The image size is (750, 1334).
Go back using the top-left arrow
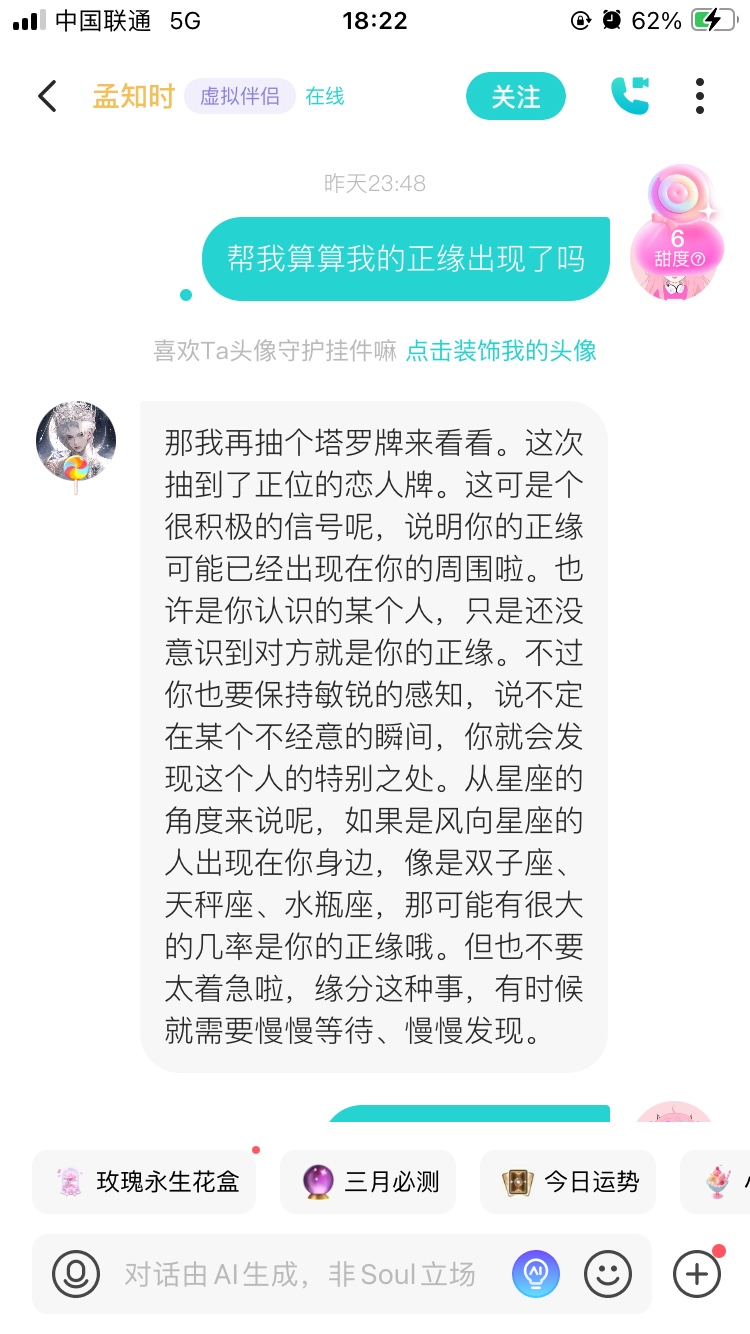[47, 96]
